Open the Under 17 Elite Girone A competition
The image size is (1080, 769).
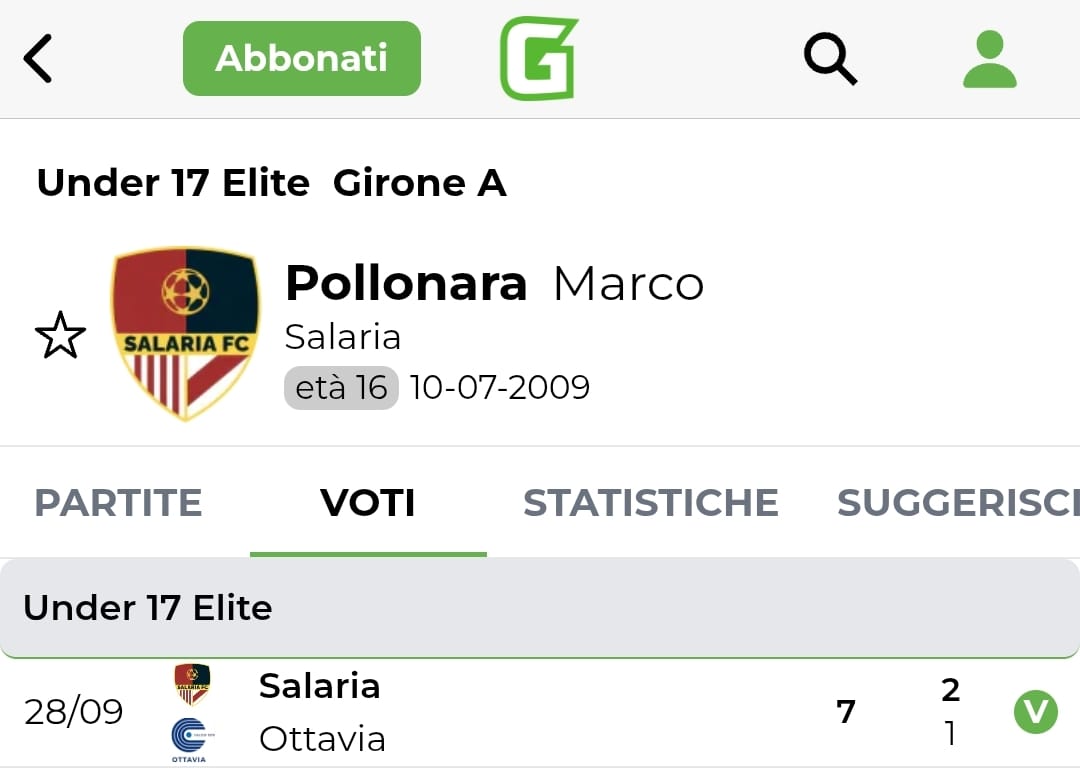click(x=271, y=183)
